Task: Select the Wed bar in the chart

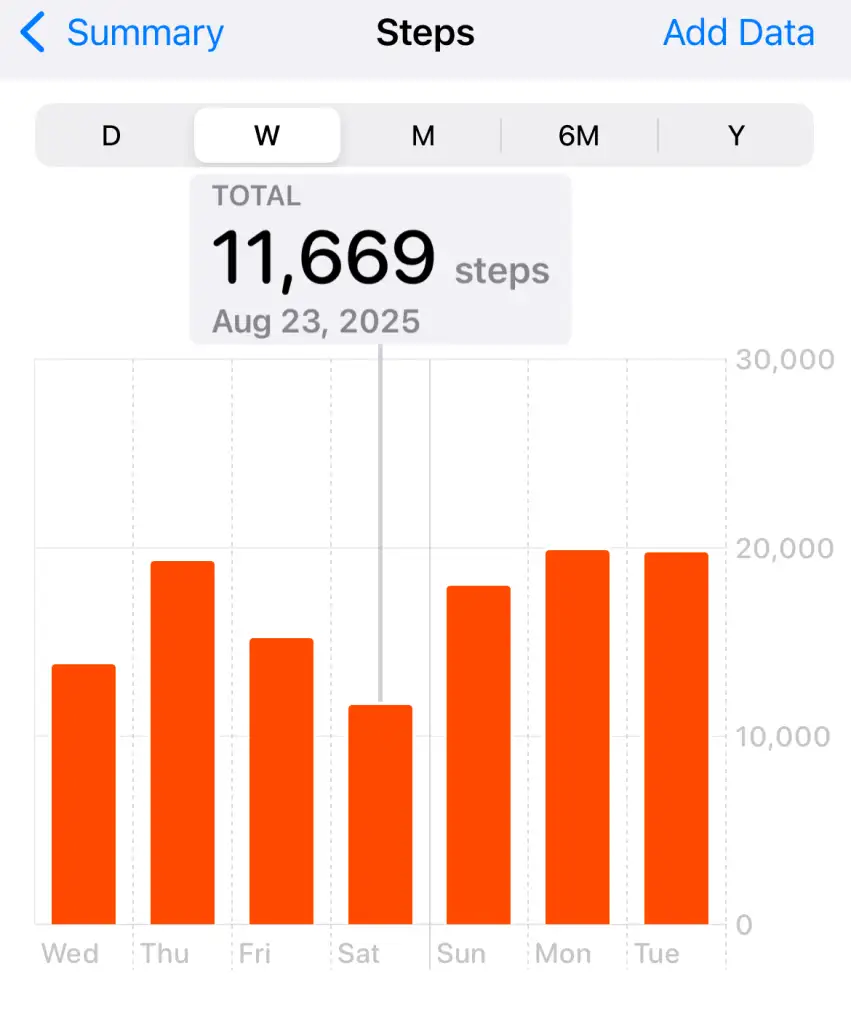Action: pos(83,795)
